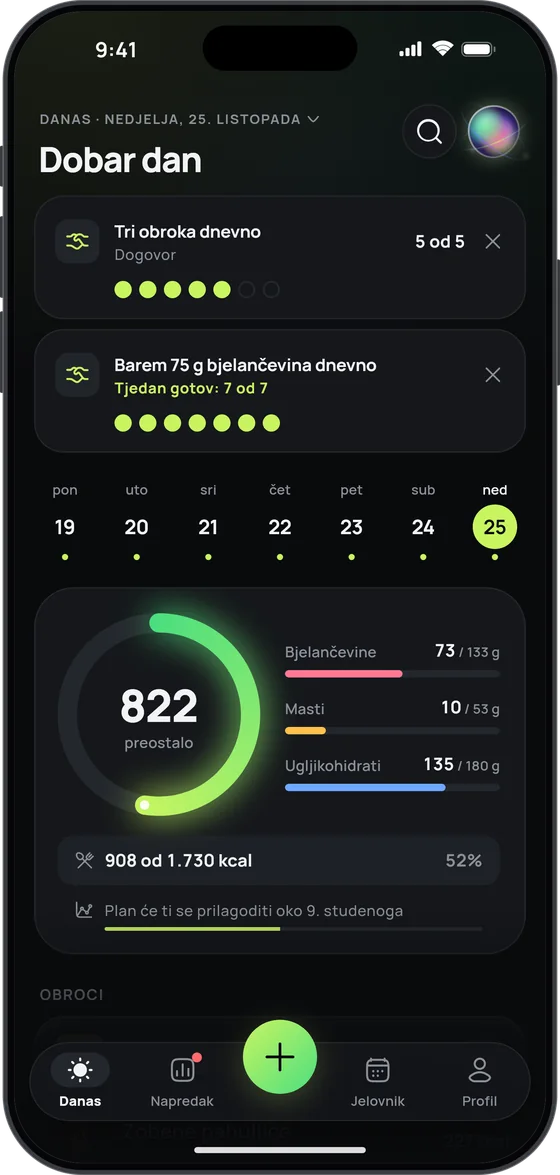Select Sunday 25 in the week strip
The width and height of the screenshot is (560, 1175).
pos(495,522)
